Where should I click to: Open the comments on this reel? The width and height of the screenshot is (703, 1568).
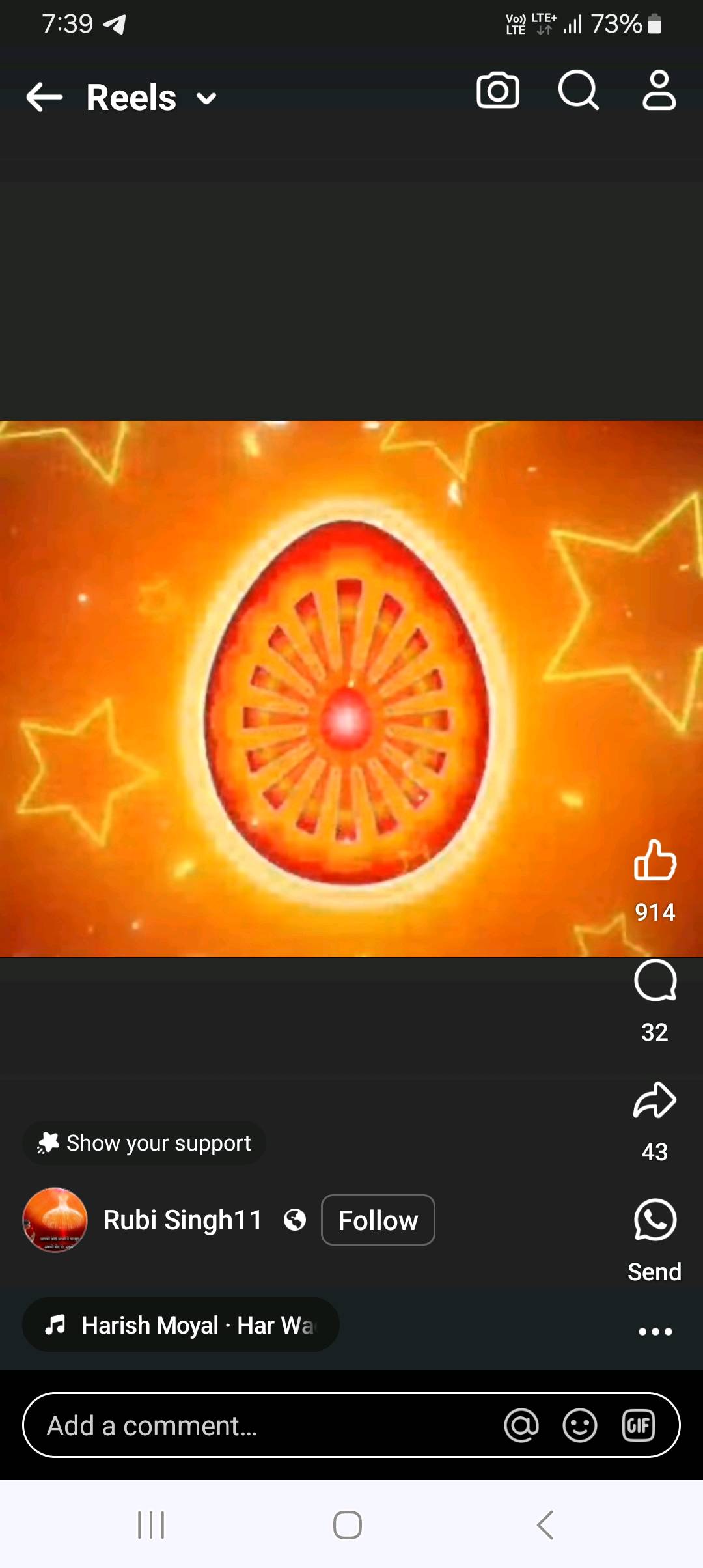pyautogui.click(x=655, y=980)
